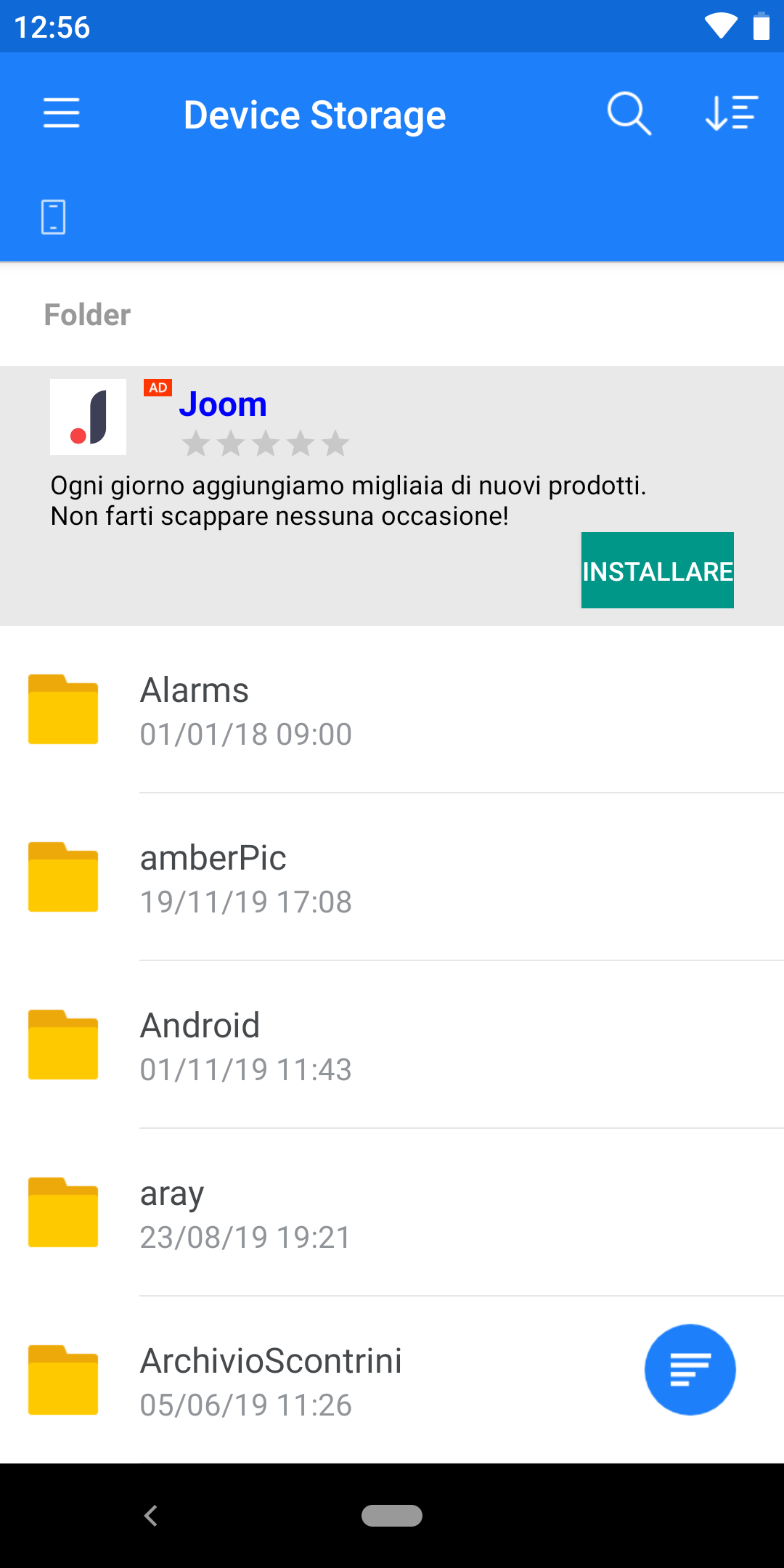Open the aray folder
784x1568 pixels.
coord(392,1212)
